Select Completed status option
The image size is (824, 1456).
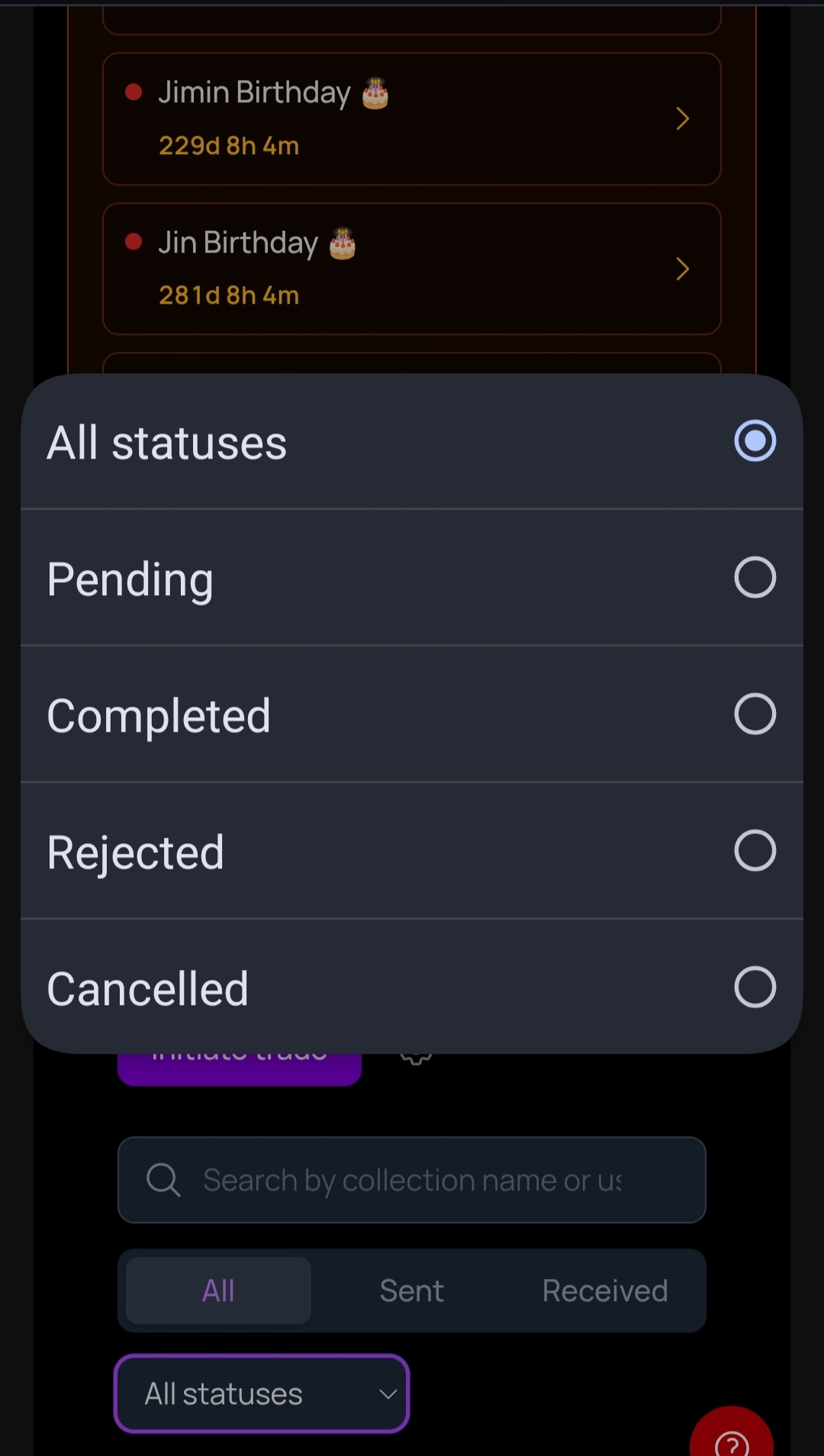tap(755, 714)
